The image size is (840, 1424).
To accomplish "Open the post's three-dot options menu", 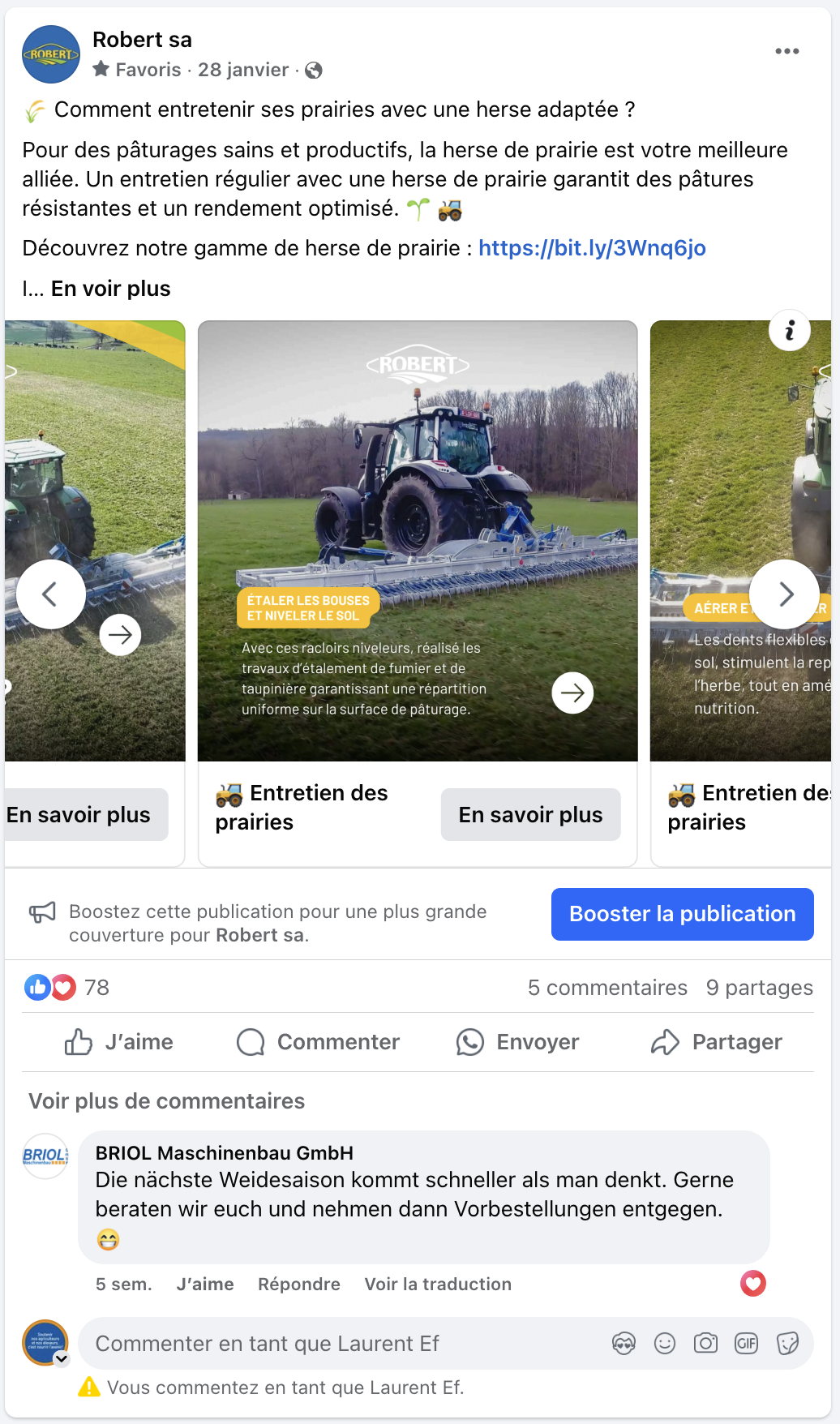I will (786, 51).
